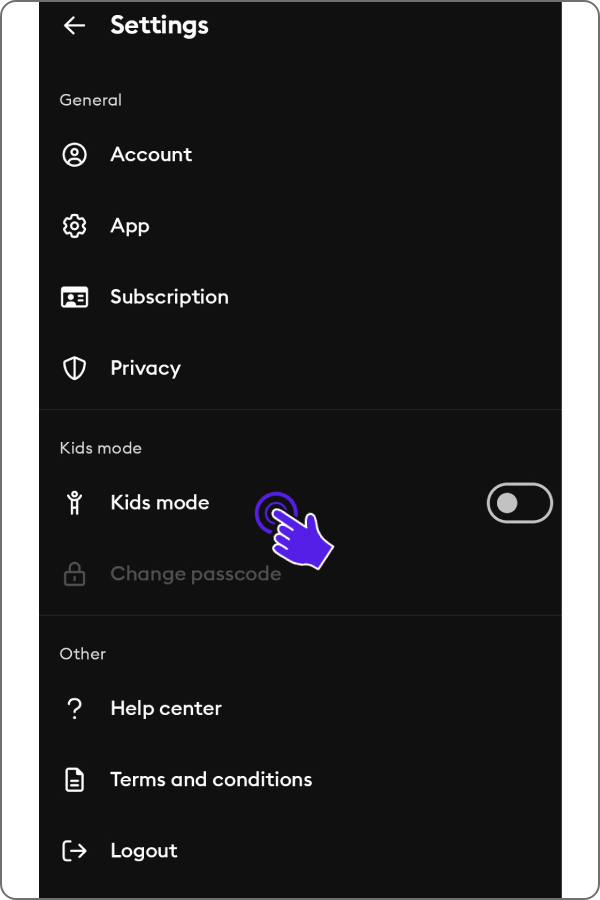The image size is (600, 900).
Task: Open the Help center
Action: tap(166, 709)
